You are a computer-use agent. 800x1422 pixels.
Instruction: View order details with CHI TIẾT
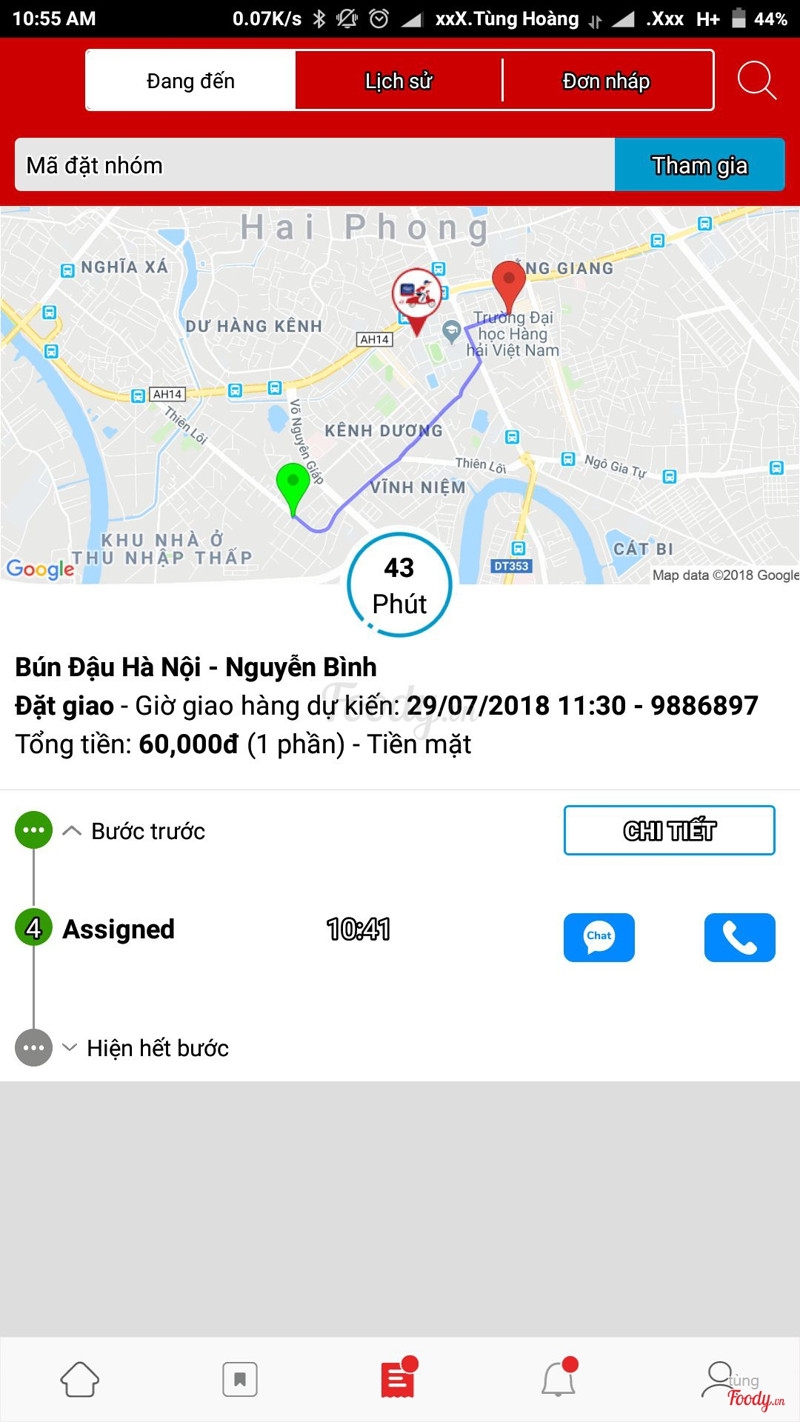coord(669,830)
